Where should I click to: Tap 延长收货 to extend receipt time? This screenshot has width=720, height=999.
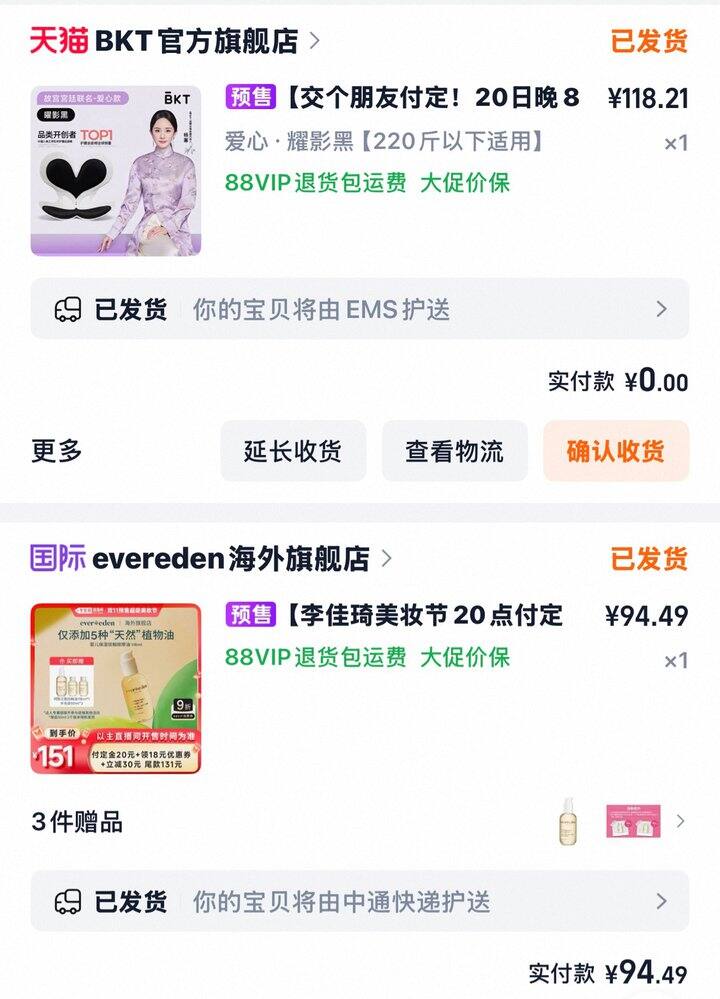click(293, 451)
